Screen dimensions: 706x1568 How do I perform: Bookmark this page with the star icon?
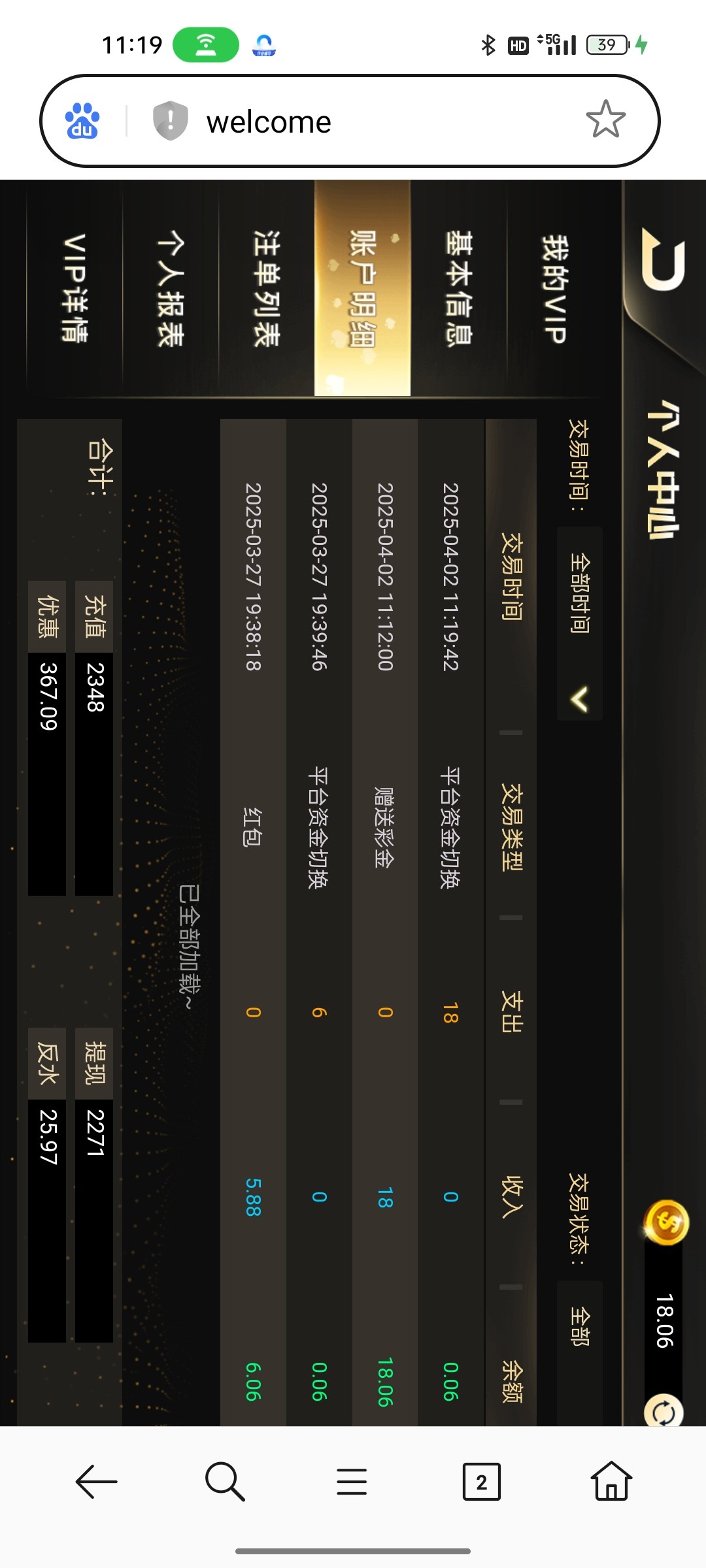click(x=606, y=120)
